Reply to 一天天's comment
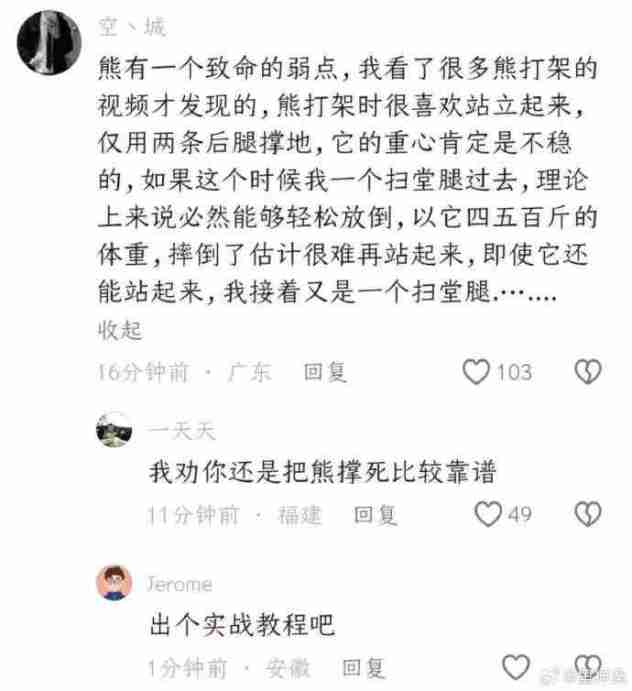The image size is (632, 691). (375, 516)
